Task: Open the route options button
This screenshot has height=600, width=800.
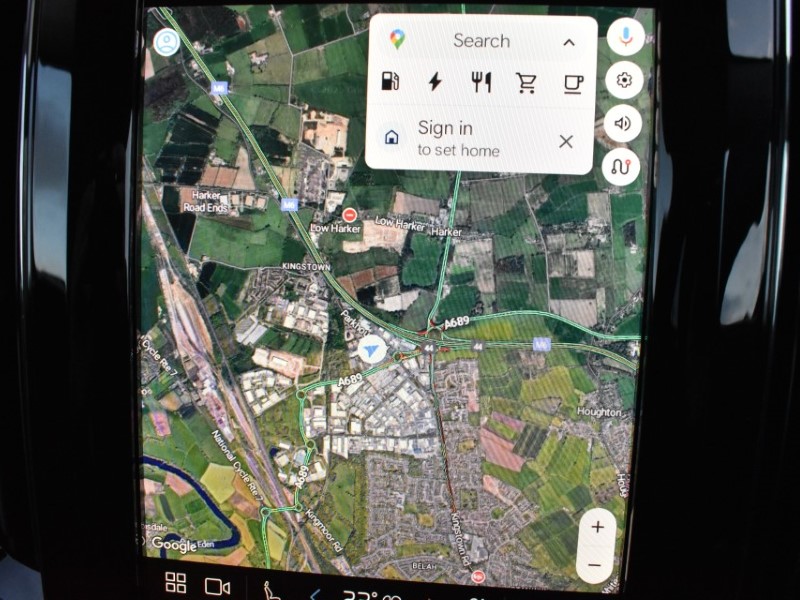Action: coord(621,167)
